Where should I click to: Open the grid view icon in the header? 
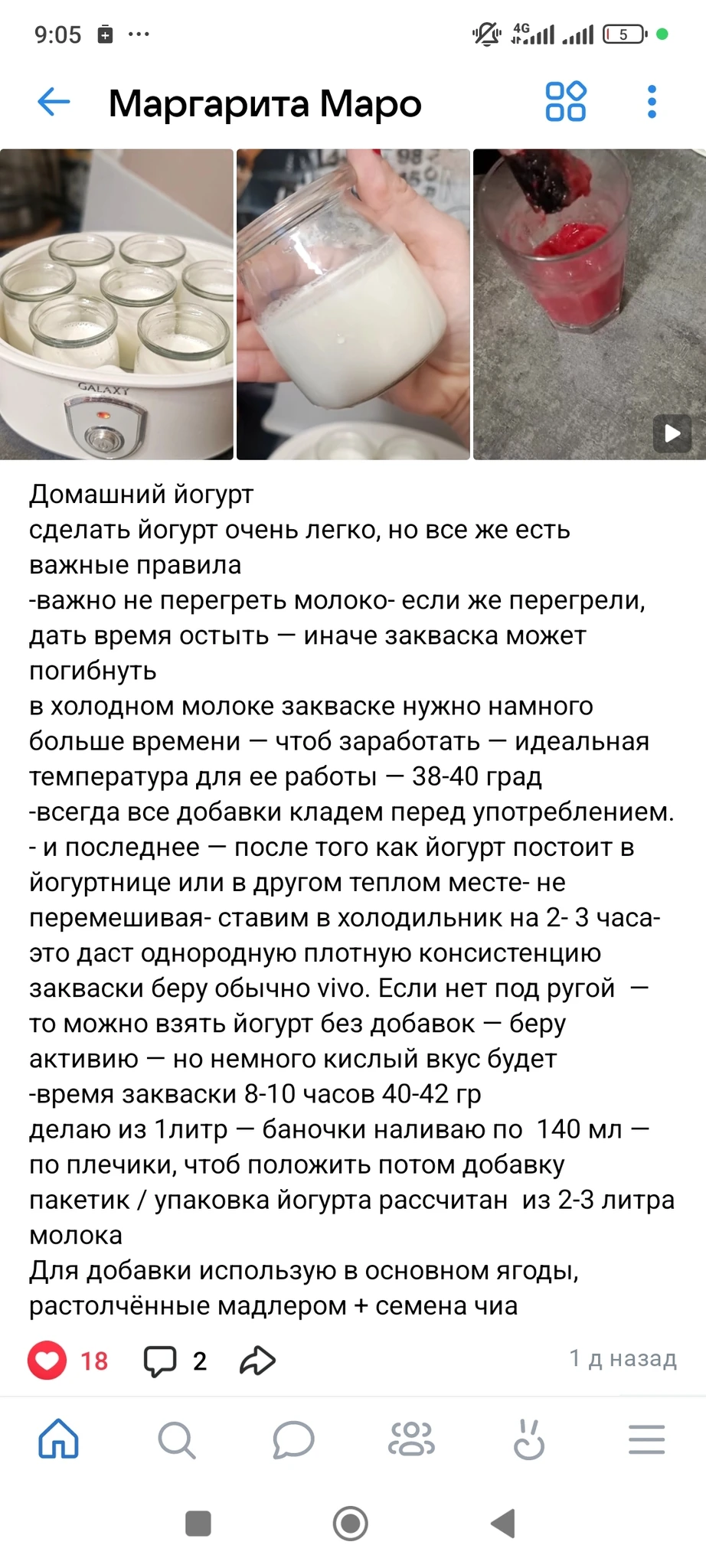(x=565, y=102)
